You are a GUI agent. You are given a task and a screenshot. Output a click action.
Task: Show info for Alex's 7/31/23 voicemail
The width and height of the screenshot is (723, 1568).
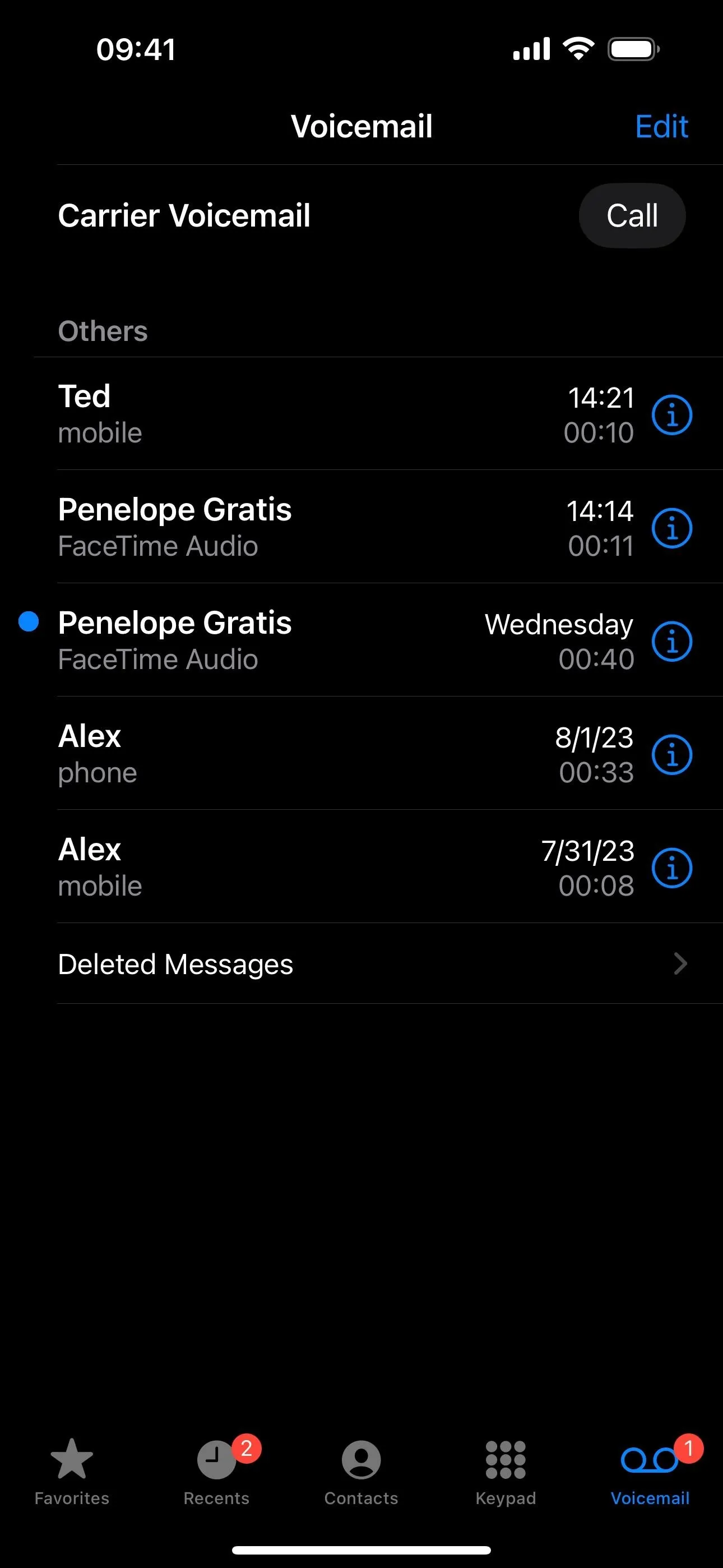[x=672, y=868]
